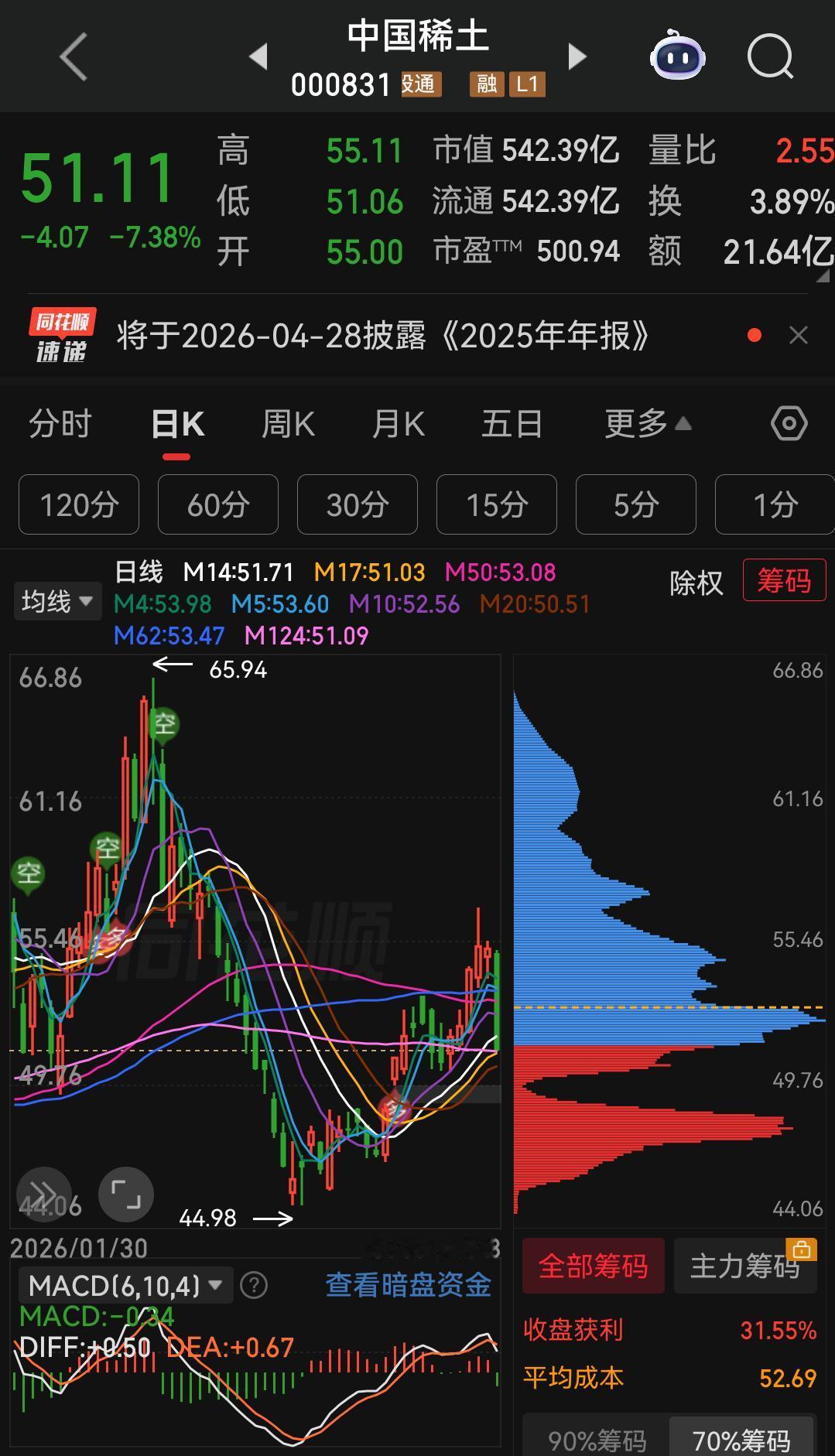The height and width of the screenshot is (1456, 835).
Task: Tap the double-arrow fast-forward icon on chart
Action: (x=44, y=1194)
